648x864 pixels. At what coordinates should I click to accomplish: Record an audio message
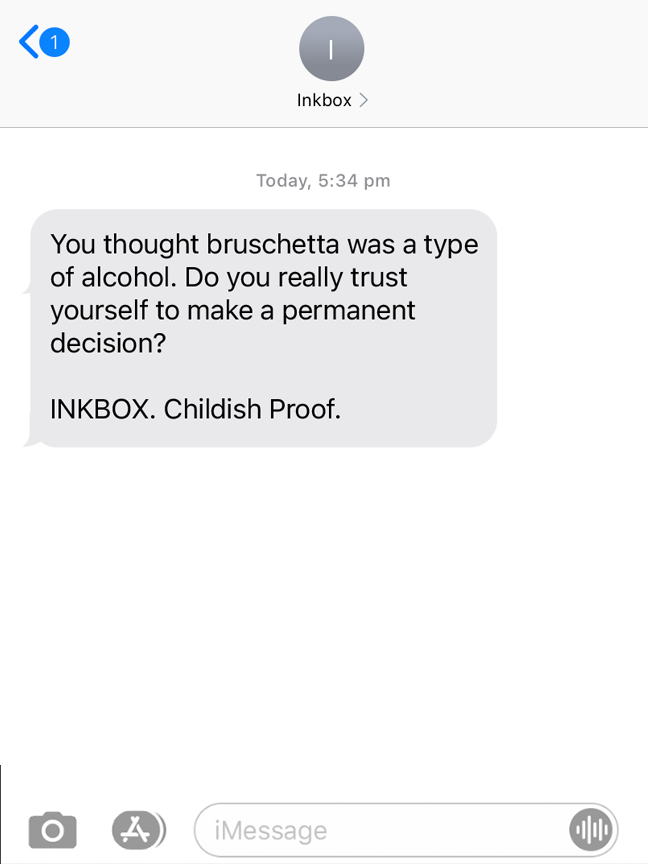[590, 830]
